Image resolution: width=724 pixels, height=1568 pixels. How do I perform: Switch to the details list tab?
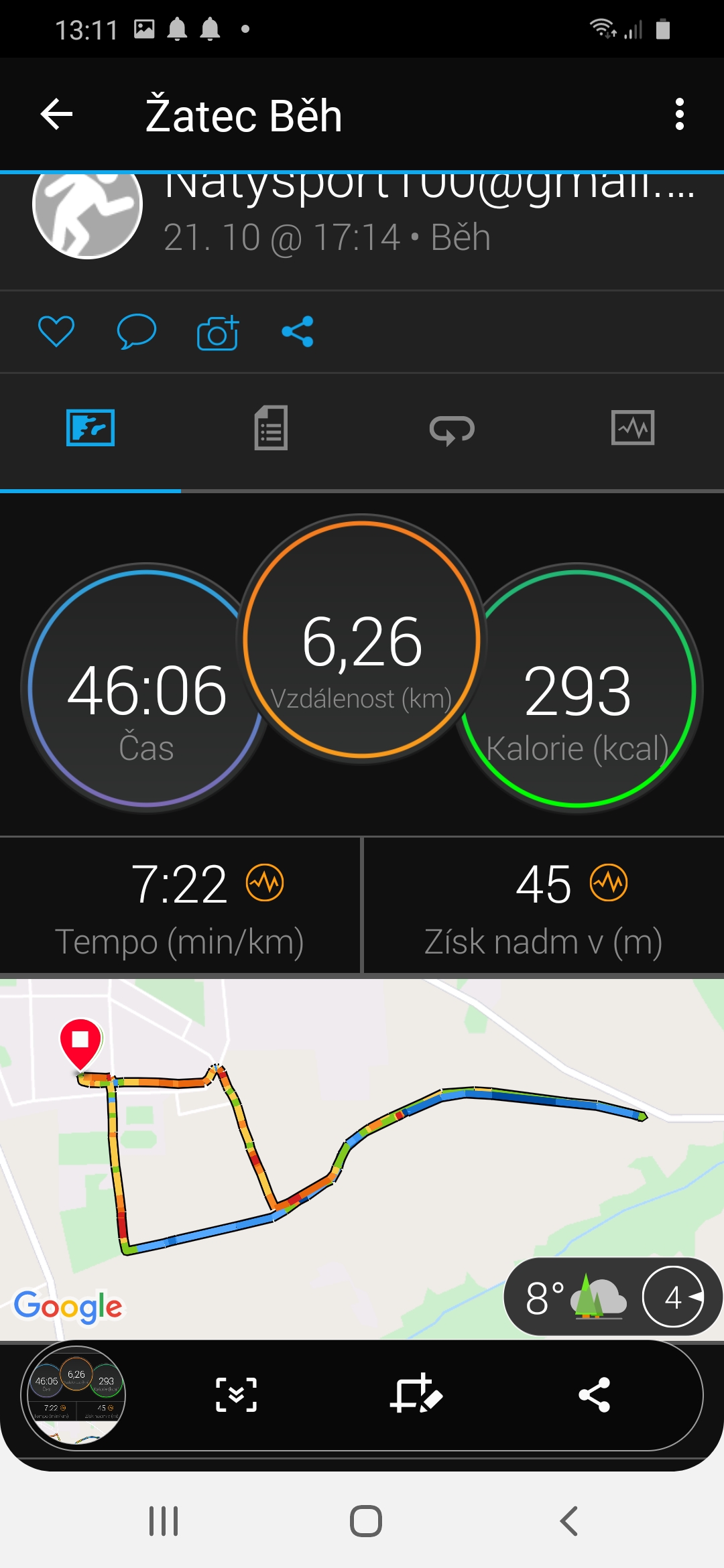271,428
